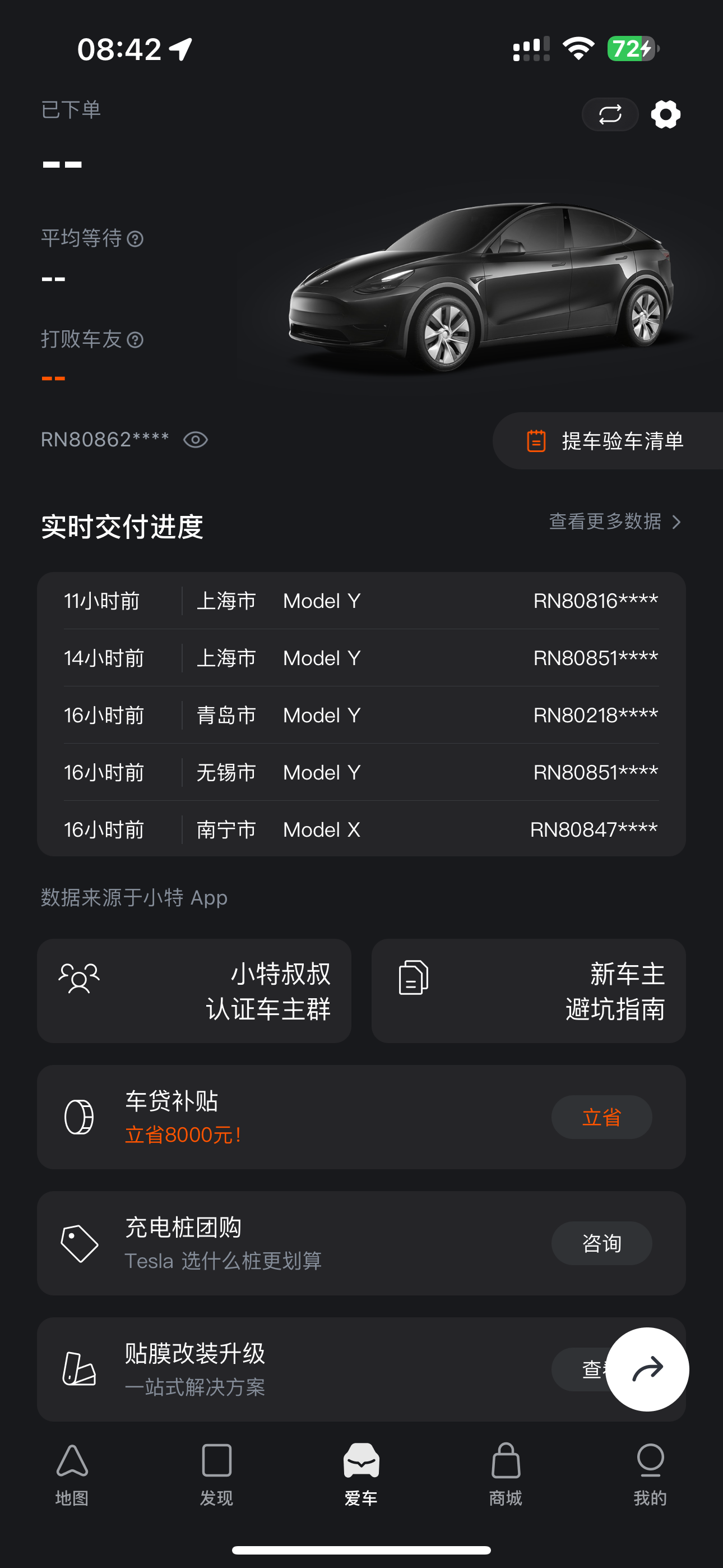
Task: Open the 小特叔叔认证车主群 people icon
Action: tap(79, 978)
